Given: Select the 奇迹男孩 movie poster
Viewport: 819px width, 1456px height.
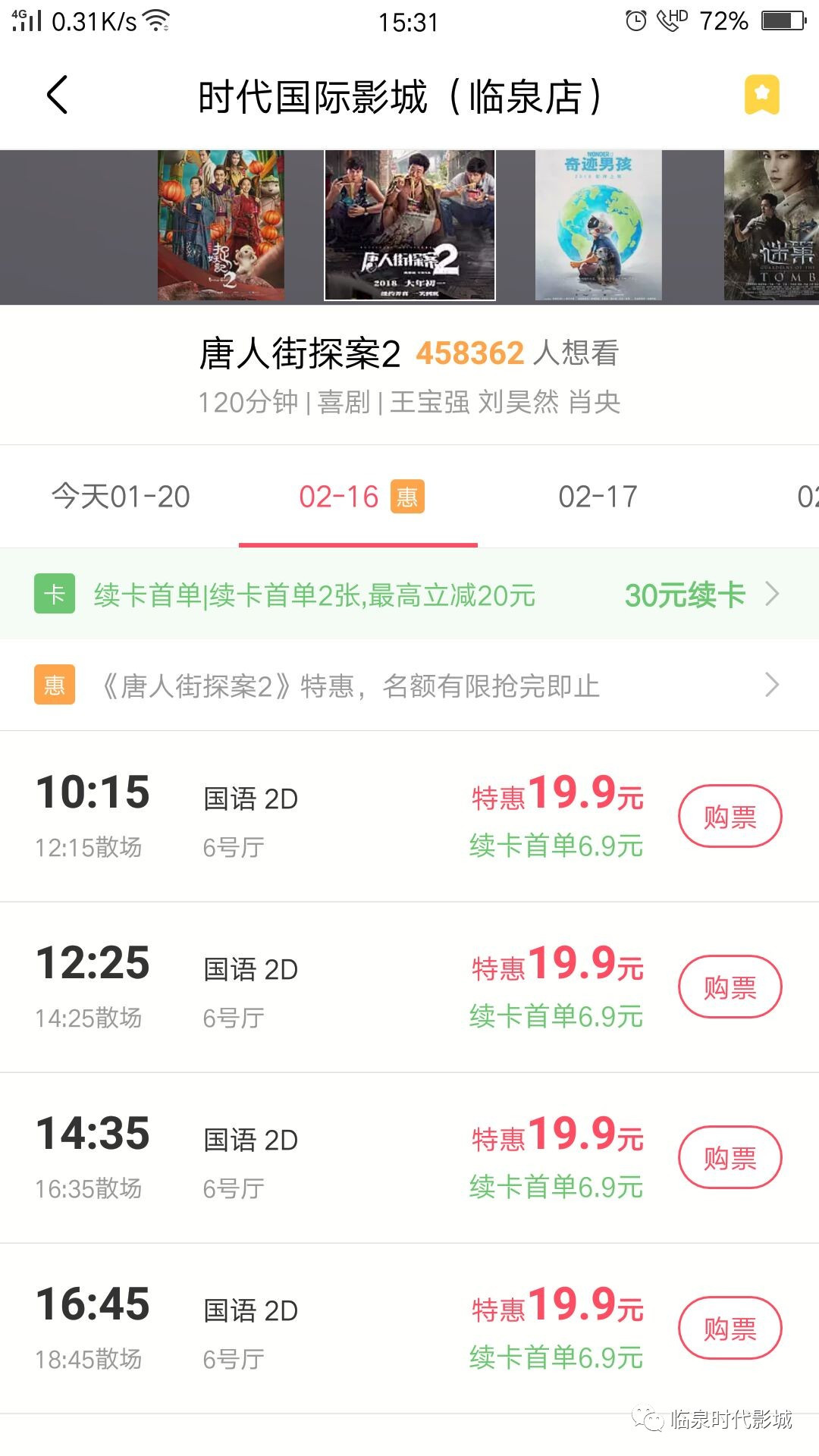Looking at the screenshot, I should pos(598,225).
